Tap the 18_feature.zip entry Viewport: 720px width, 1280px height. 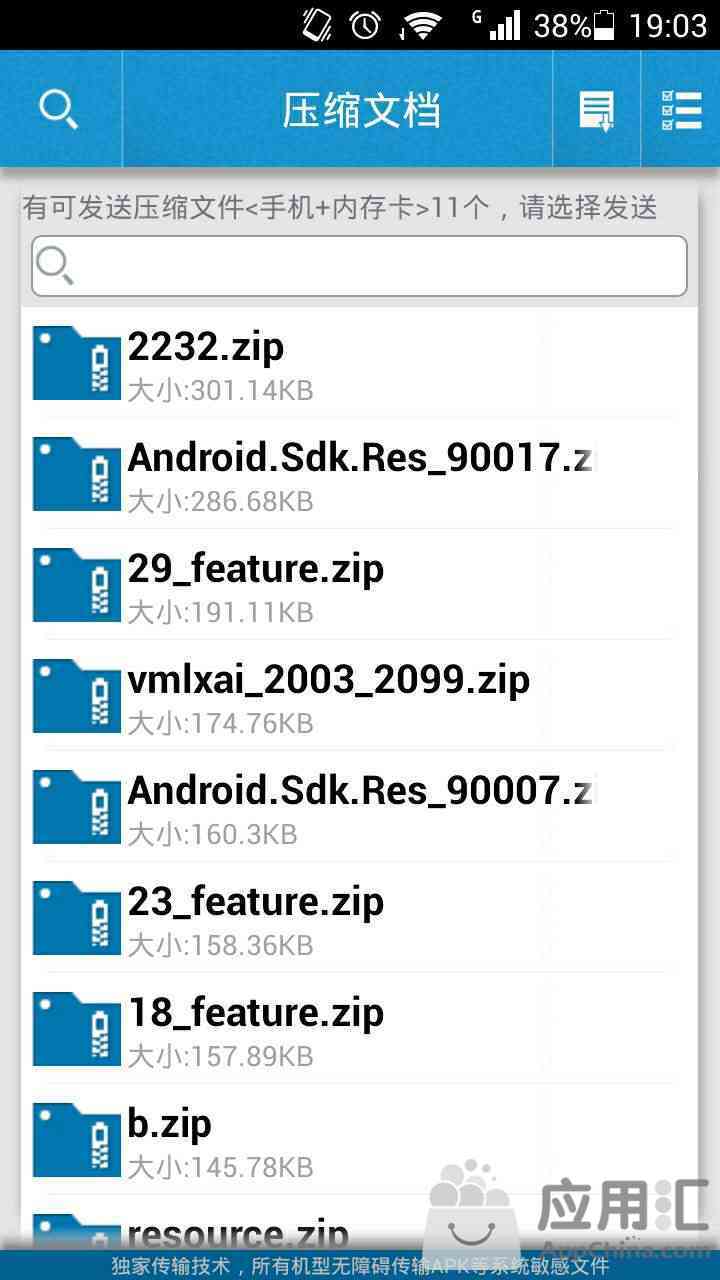pos(359,1029)
